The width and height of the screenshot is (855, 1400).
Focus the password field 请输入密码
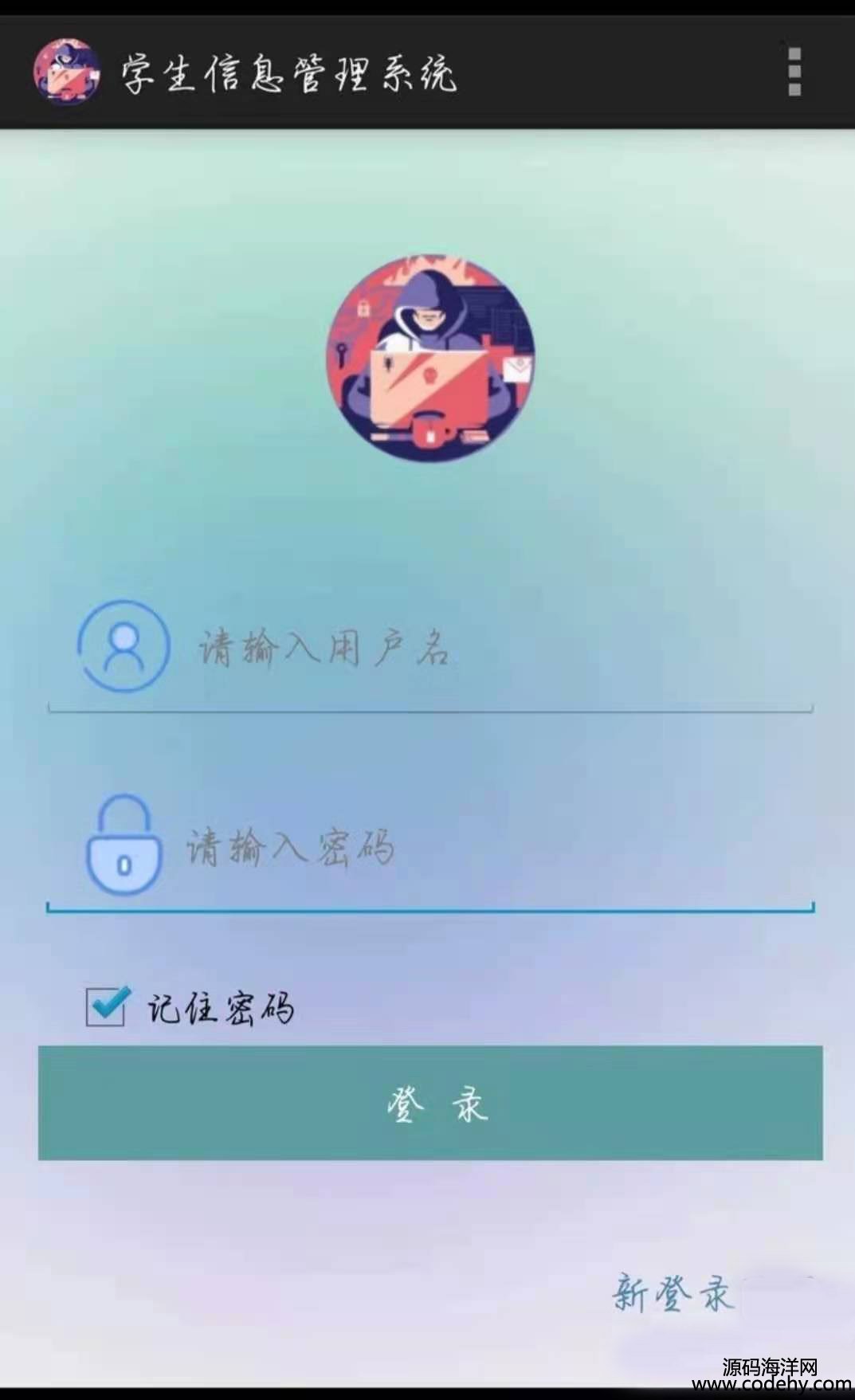pyautogui.click(x=478, y=849)
